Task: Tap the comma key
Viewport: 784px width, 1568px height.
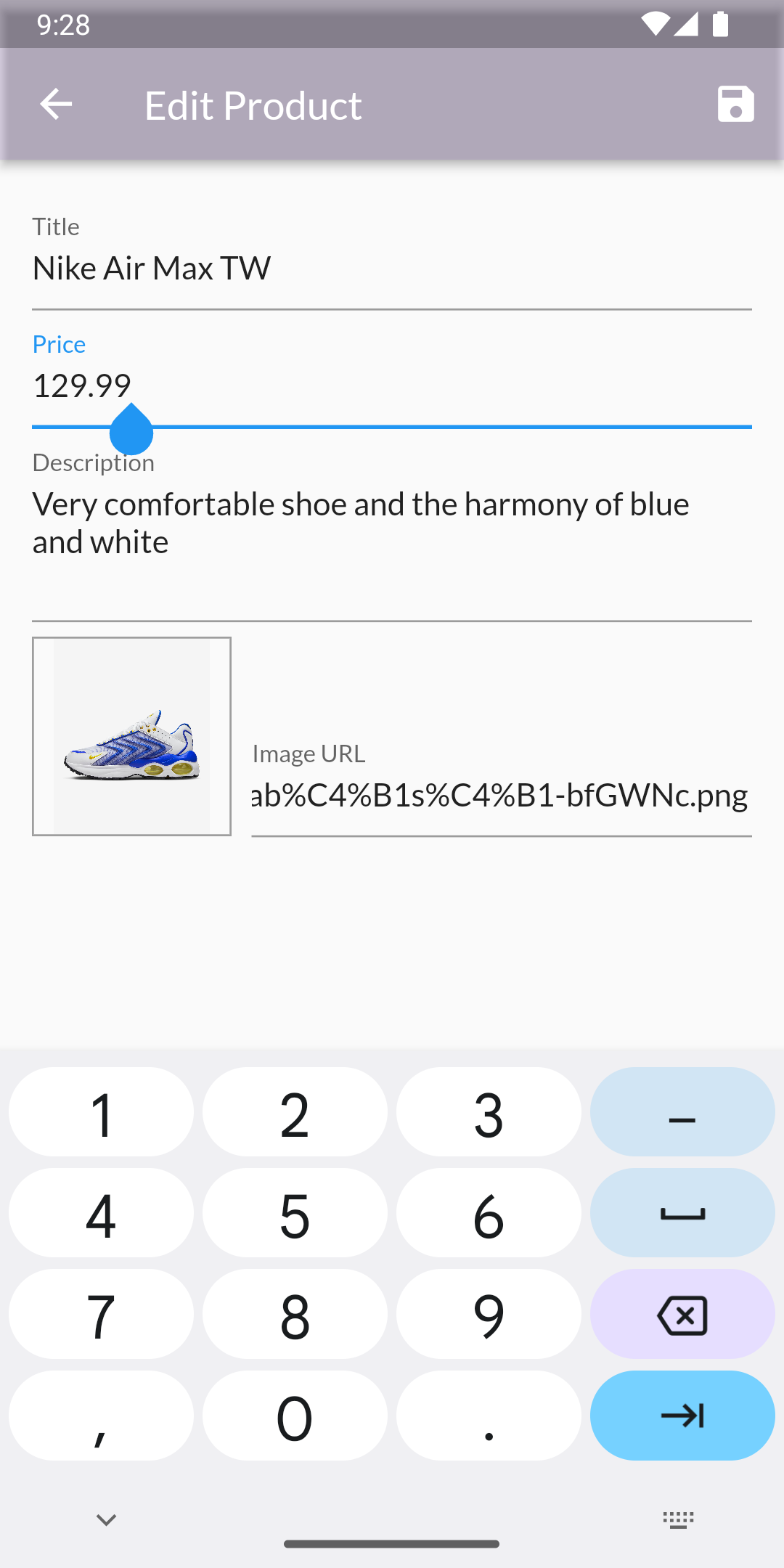Action: coord(101,1416)
